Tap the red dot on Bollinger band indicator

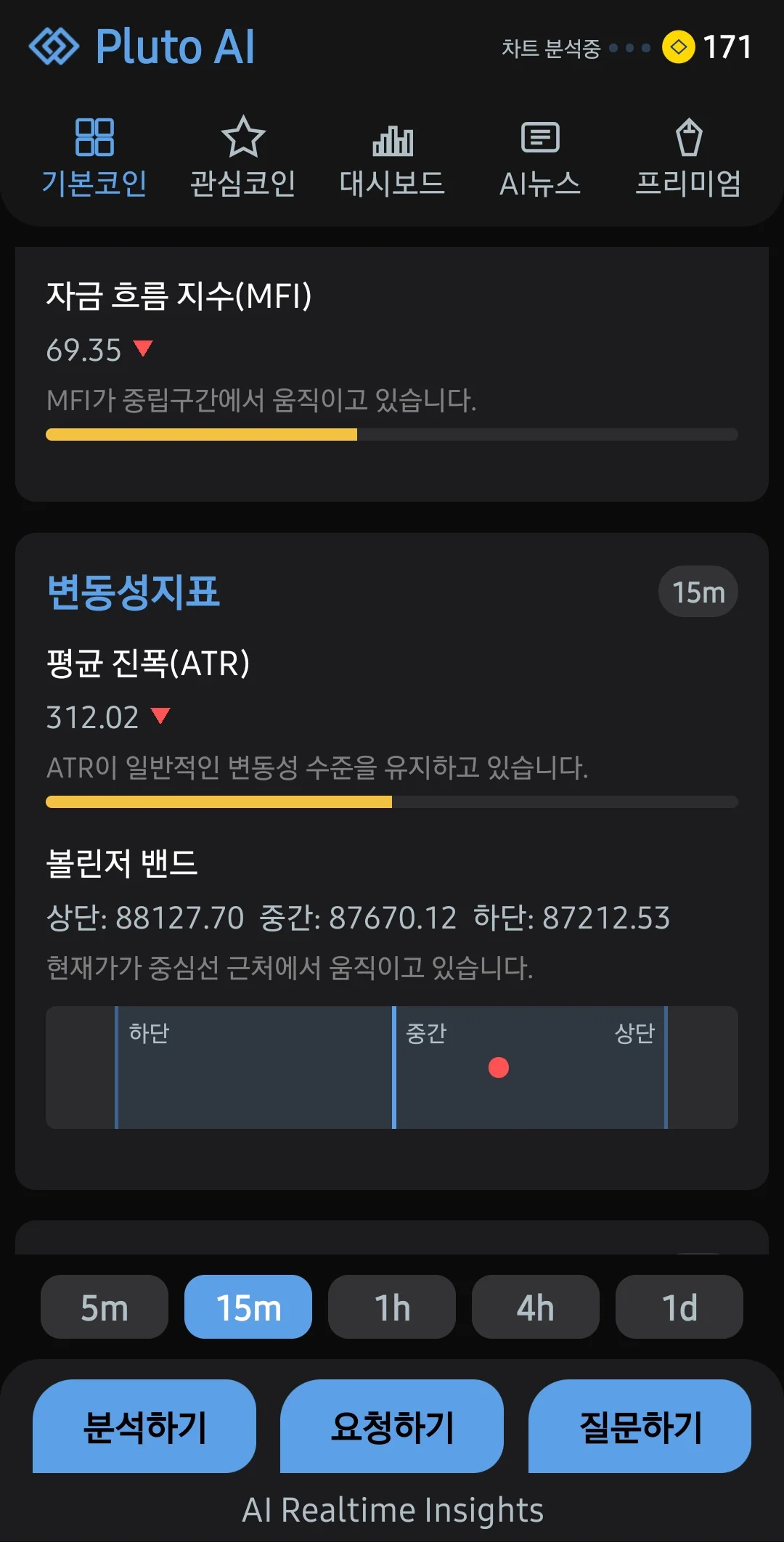[x=497, y=1067]
